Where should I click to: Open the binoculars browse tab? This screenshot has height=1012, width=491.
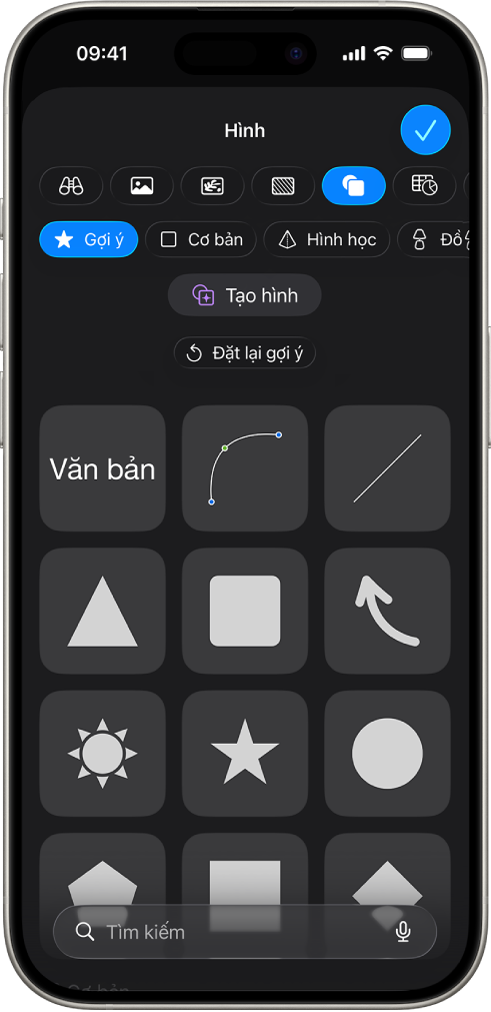coord(71,186)
